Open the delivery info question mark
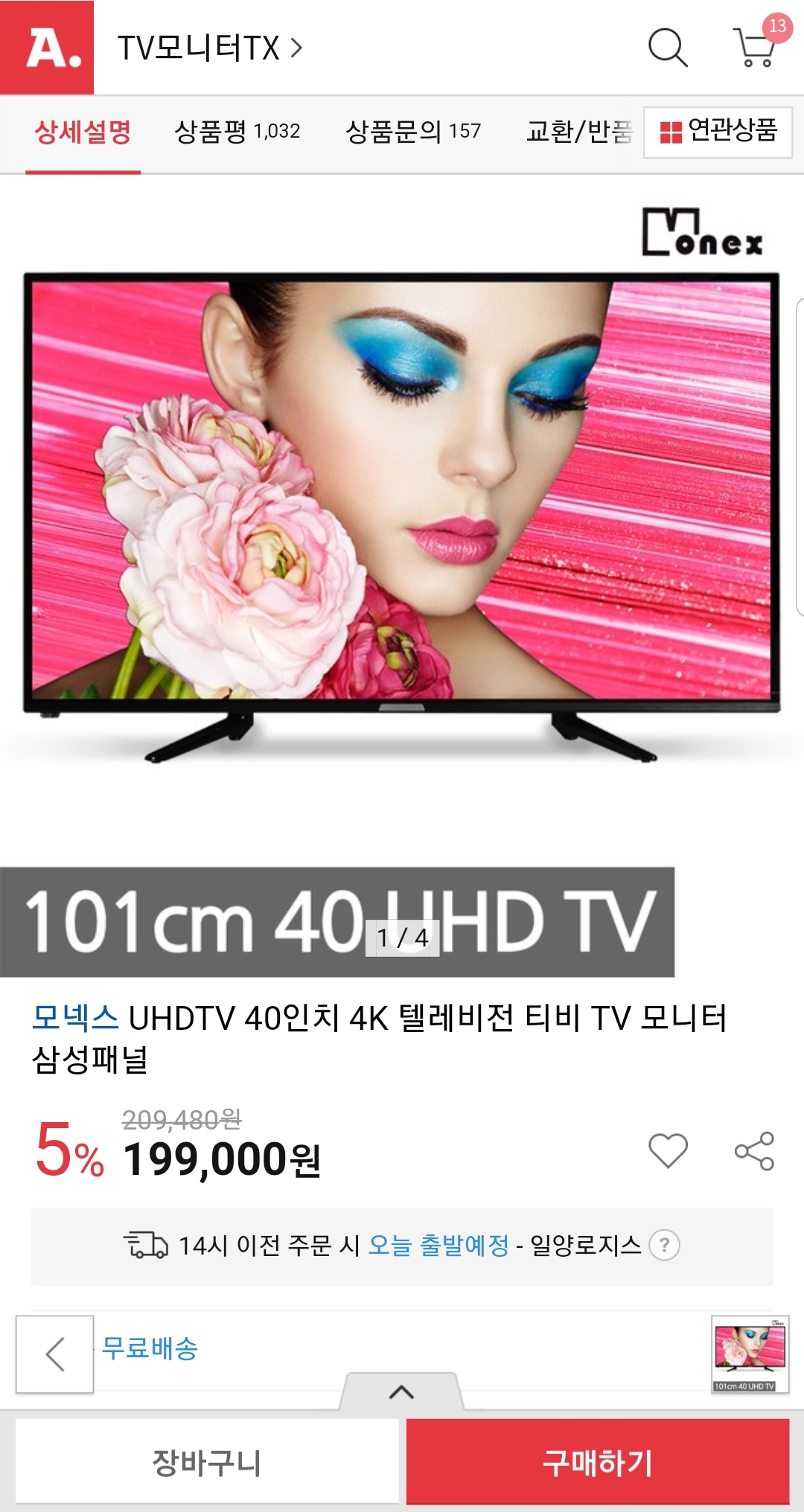 [x=664, y=1245]
